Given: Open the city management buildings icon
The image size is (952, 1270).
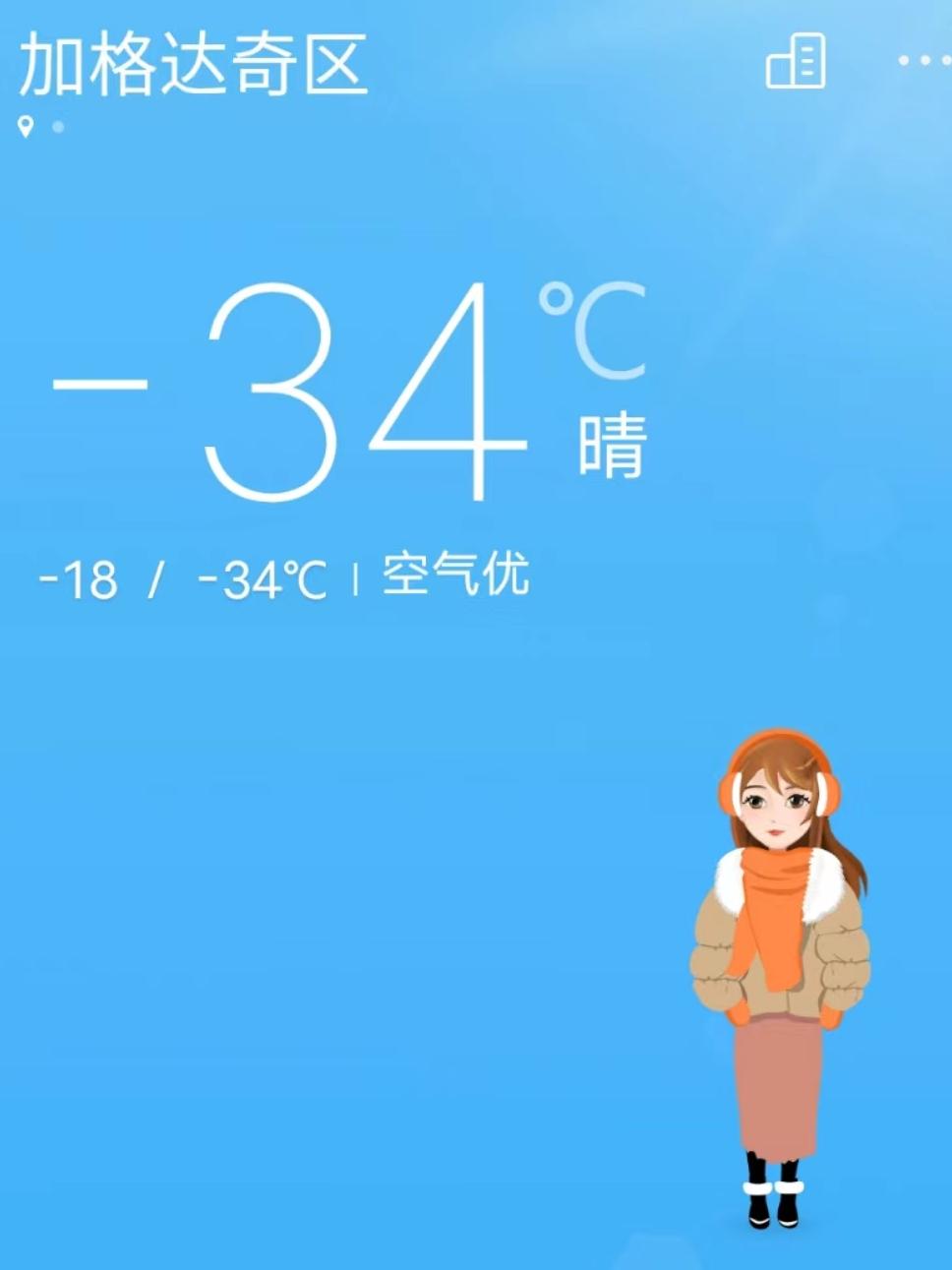Looking at the screenshot, I should pos(795,61).
